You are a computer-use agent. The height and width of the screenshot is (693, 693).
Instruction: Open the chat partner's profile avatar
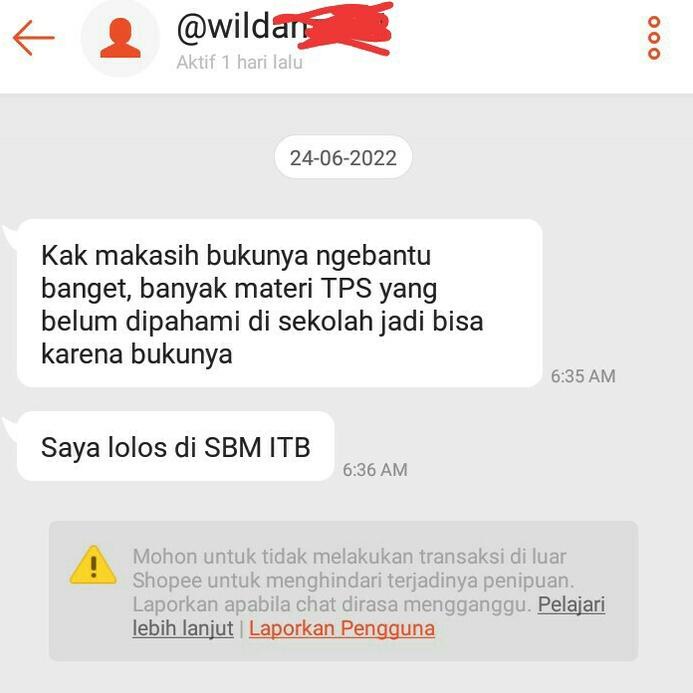[x=120, y=38]
